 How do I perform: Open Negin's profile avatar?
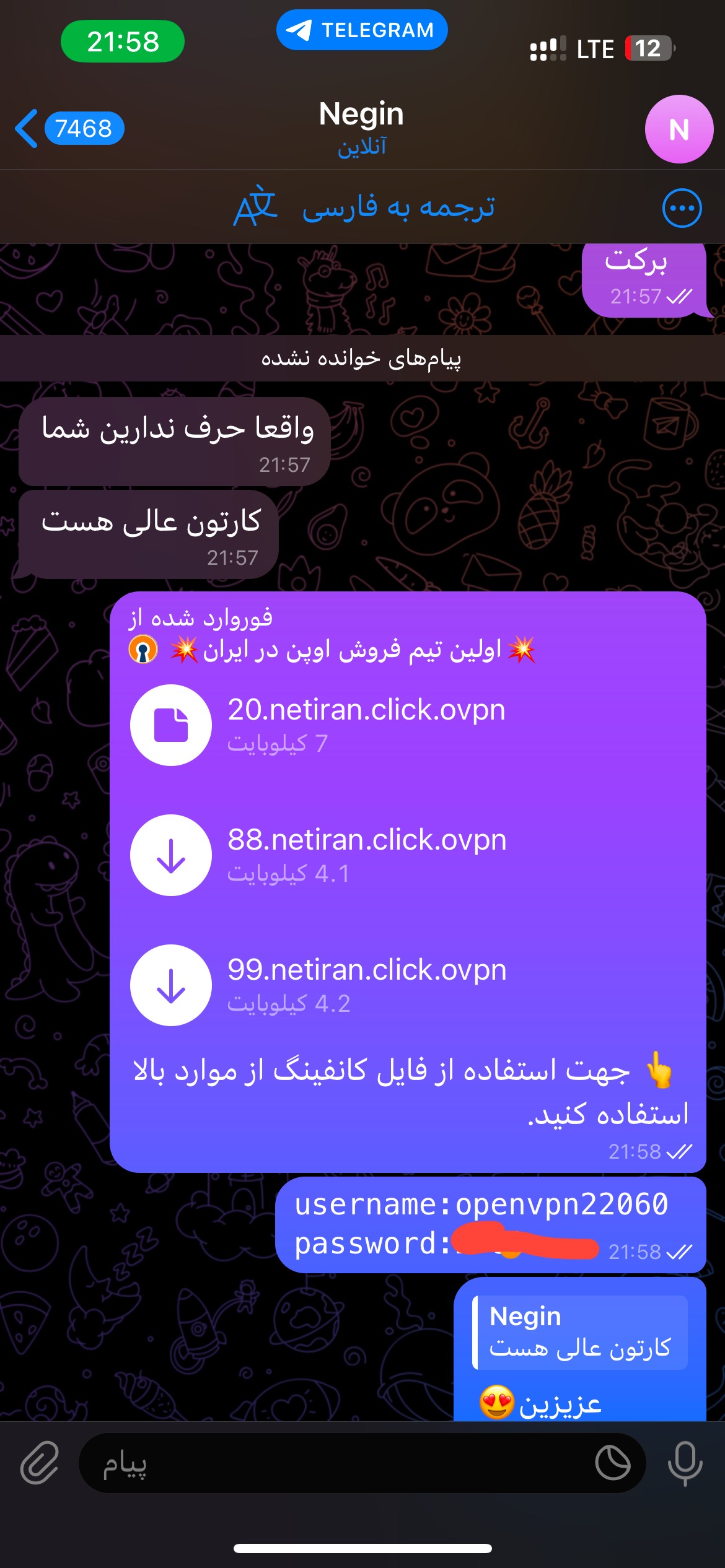click(679, 129)
